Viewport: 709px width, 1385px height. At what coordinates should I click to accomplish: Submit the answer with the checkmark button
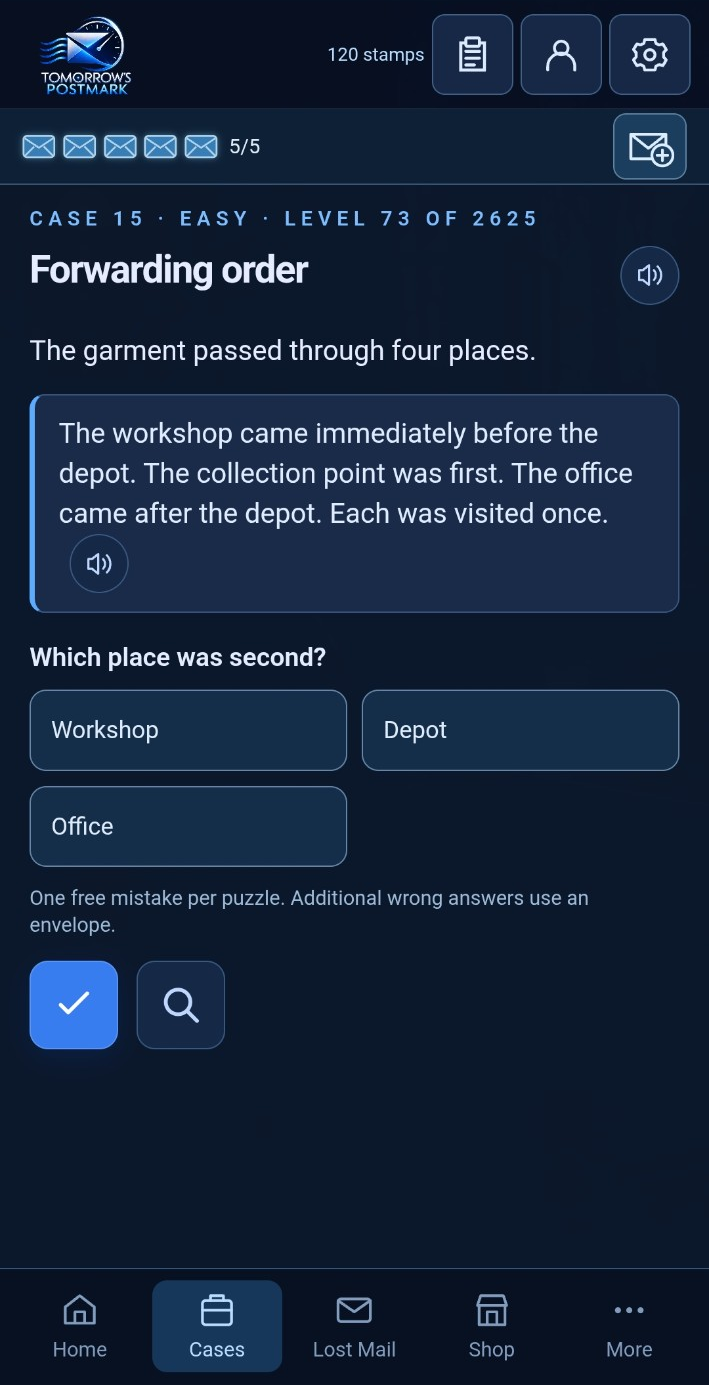coord(74,1005)
